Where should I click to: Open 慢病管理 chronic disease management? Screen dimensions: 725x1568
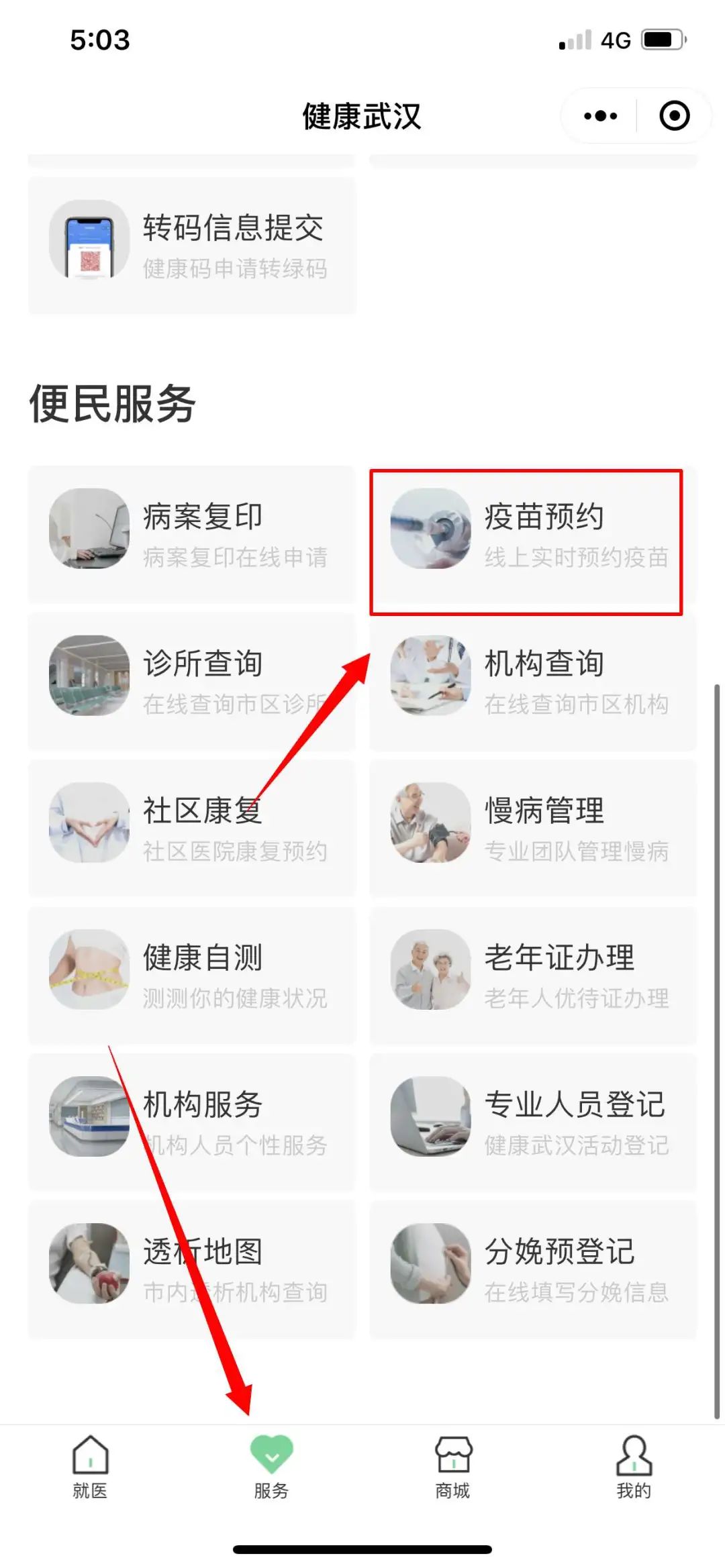click(x=533, y=829)
